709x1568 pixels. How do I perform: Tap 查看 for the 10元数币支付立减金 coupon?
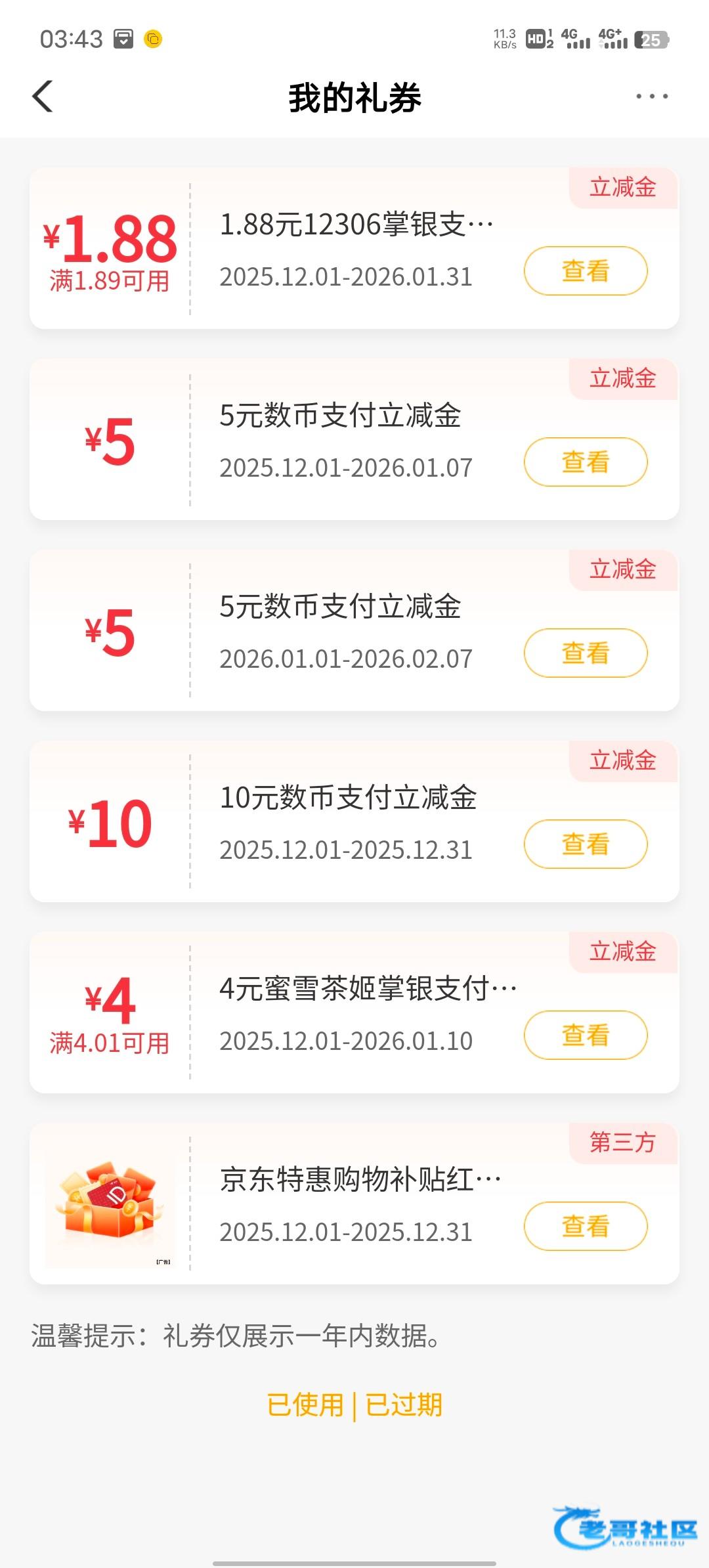585,844
